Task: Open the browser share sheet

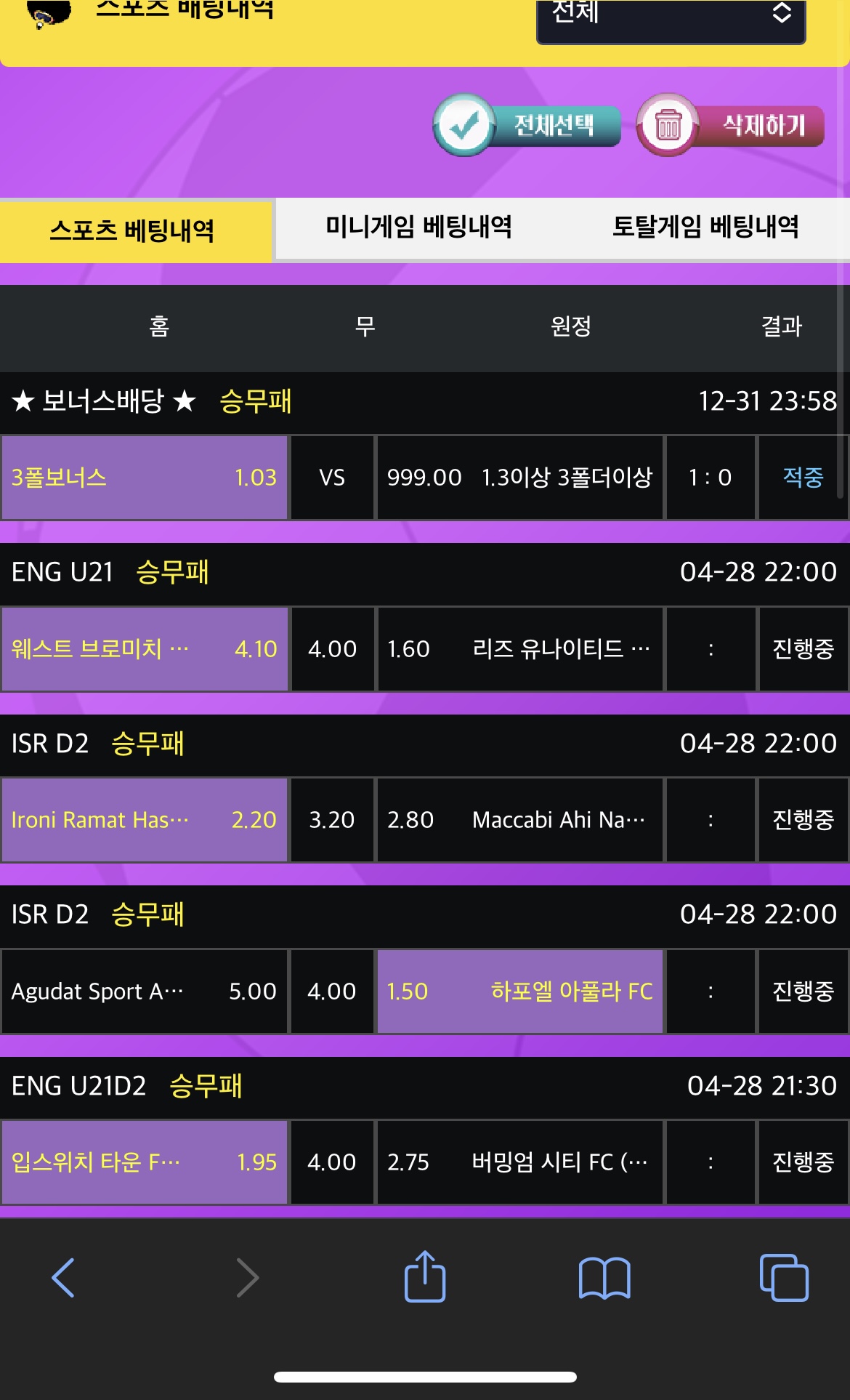Action: (425, 1277)
